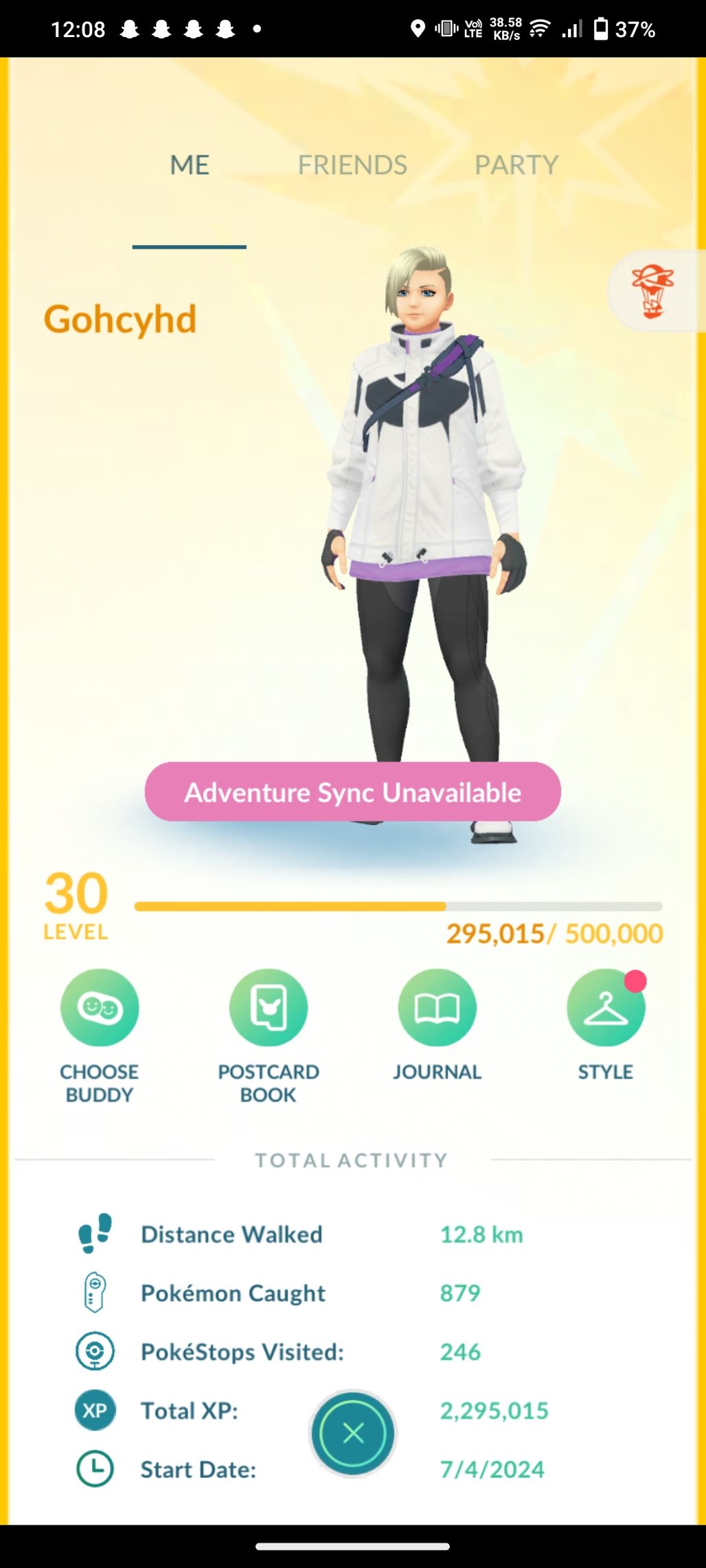Viewport: 706px width, 1568px height.
Task: Open the Team Rocket balloon icon
Action: point(652,292)
